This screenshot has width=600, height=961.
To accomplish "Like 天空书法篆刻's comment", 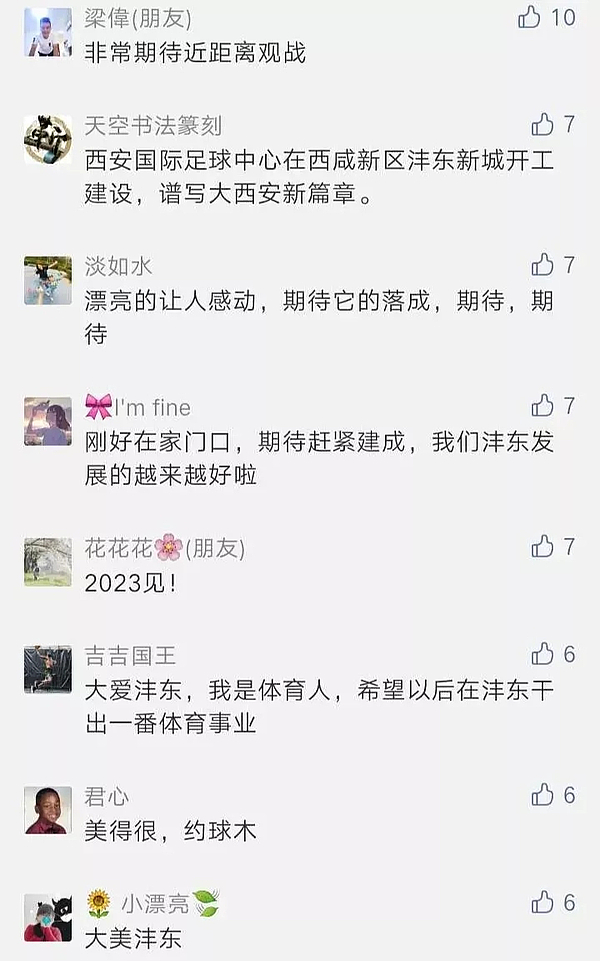I will 542,124.
